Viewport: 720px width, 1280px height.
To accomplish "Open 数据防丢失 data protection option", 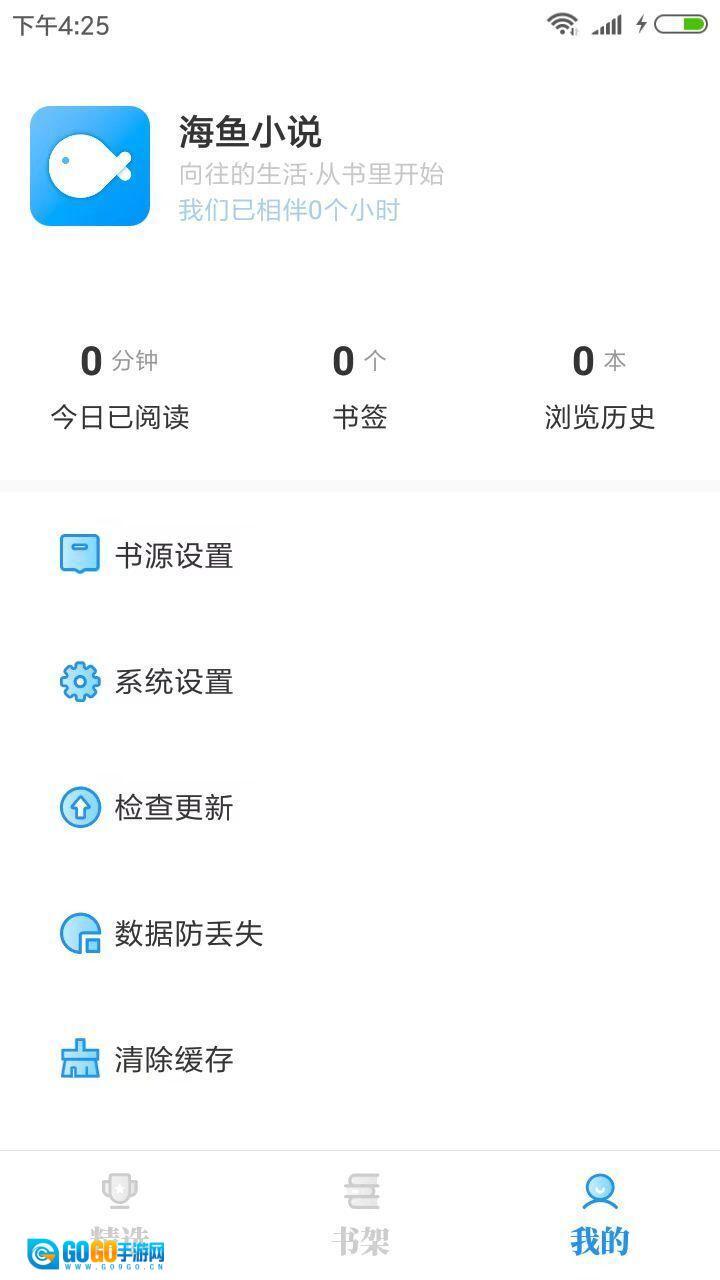I will click(188, 934).
